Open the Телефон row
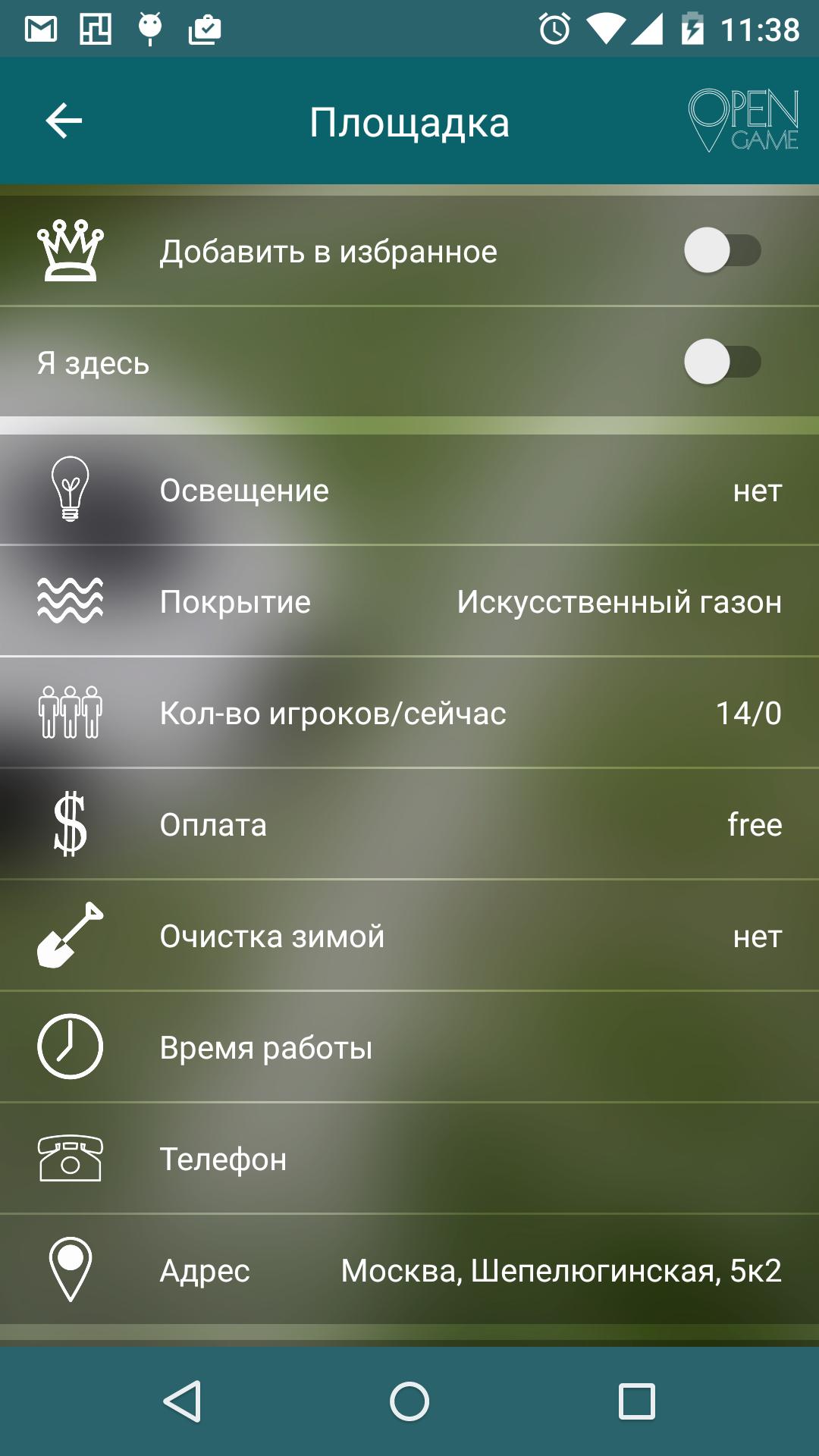 pyautogui.click(x=409, y=1159)
